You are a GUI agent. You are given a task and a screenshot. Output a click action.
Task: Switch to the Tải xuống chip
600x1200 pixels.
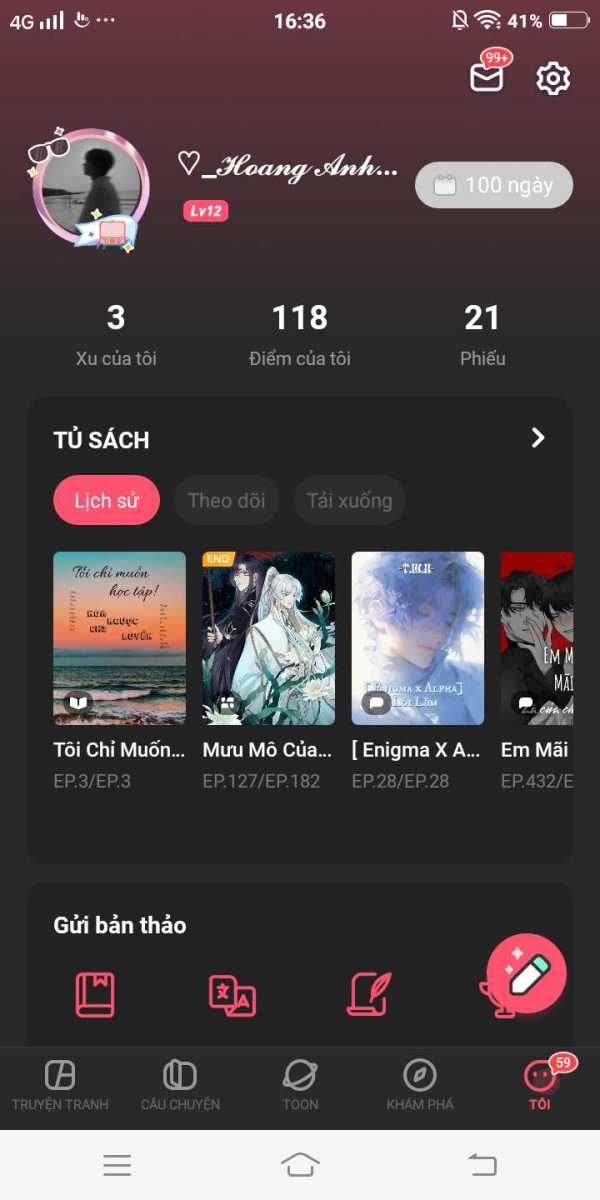tap(349, 500)
